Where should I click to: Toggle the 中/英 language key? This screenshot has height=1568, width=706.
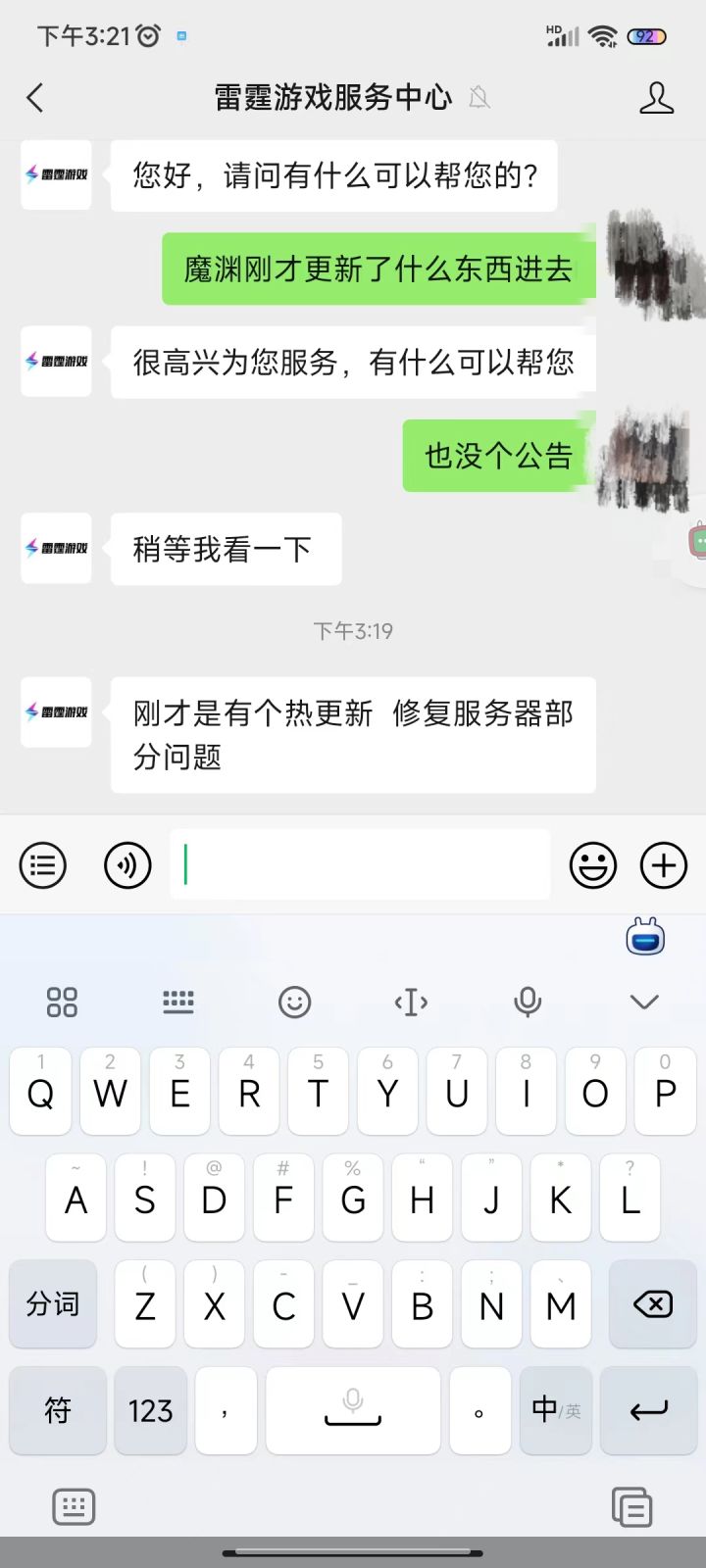tap(556, 1411)
